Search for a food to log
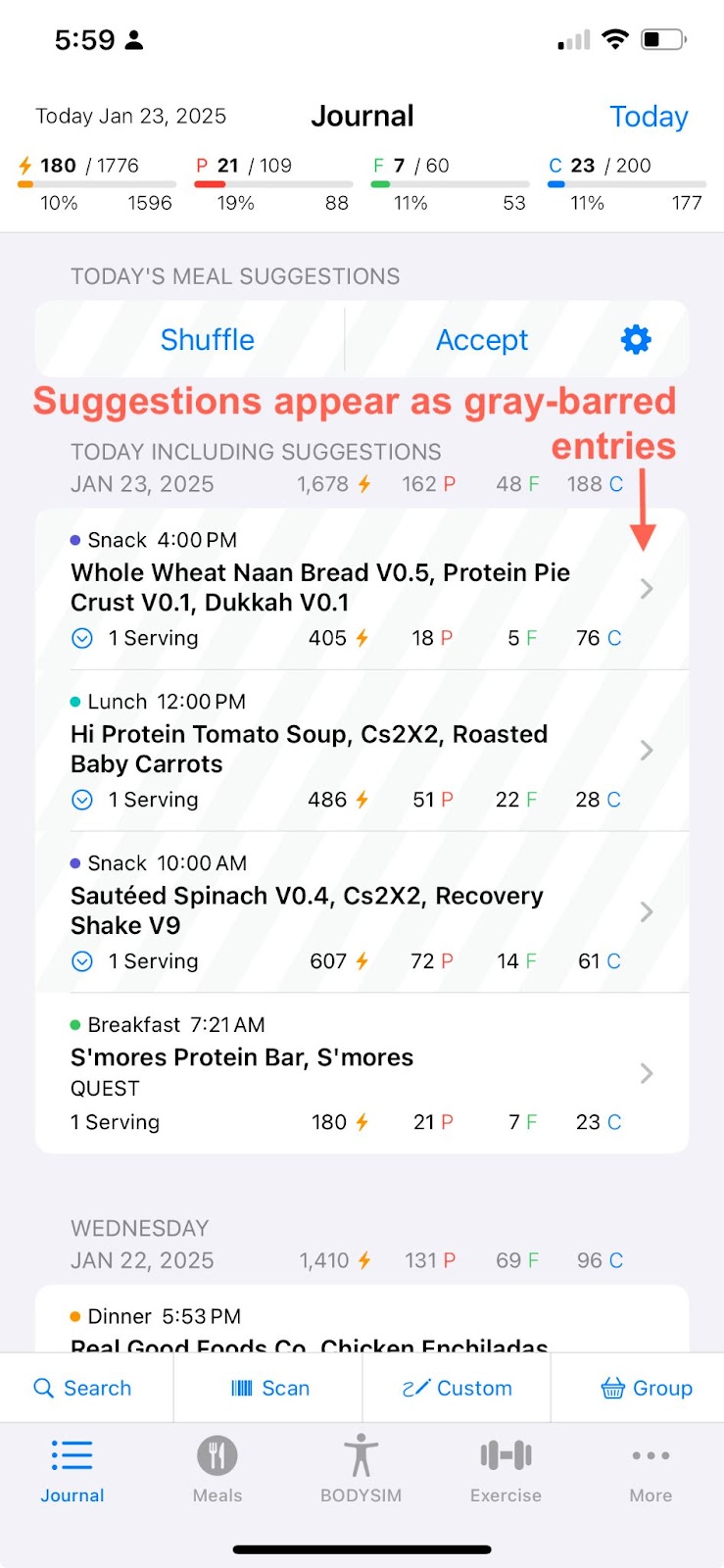 point(83,1388)
